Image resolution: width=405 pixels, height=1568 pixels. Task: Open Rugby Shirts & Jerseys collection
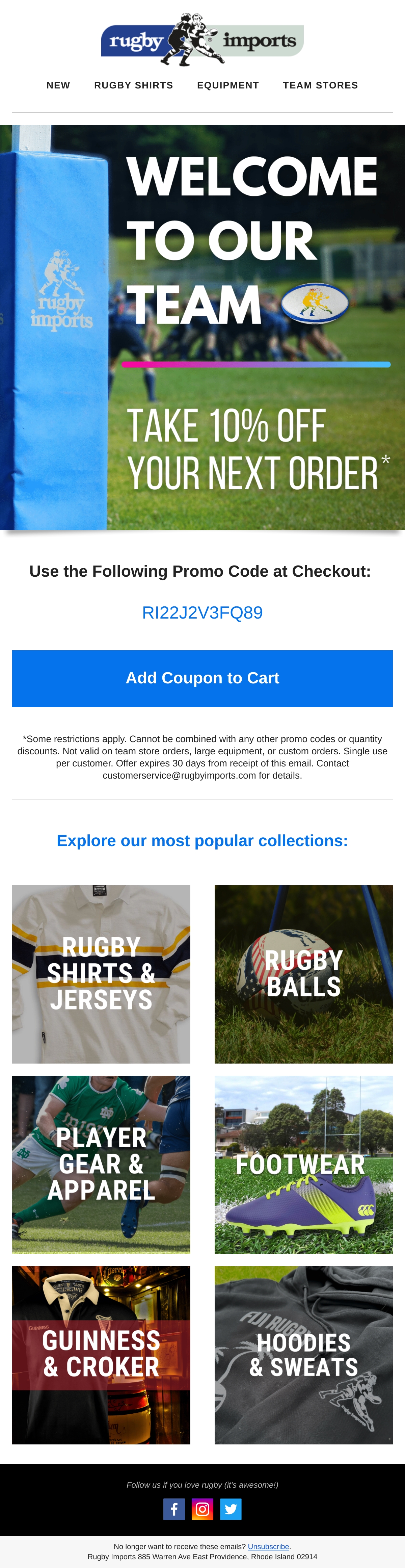click(101, 974)
